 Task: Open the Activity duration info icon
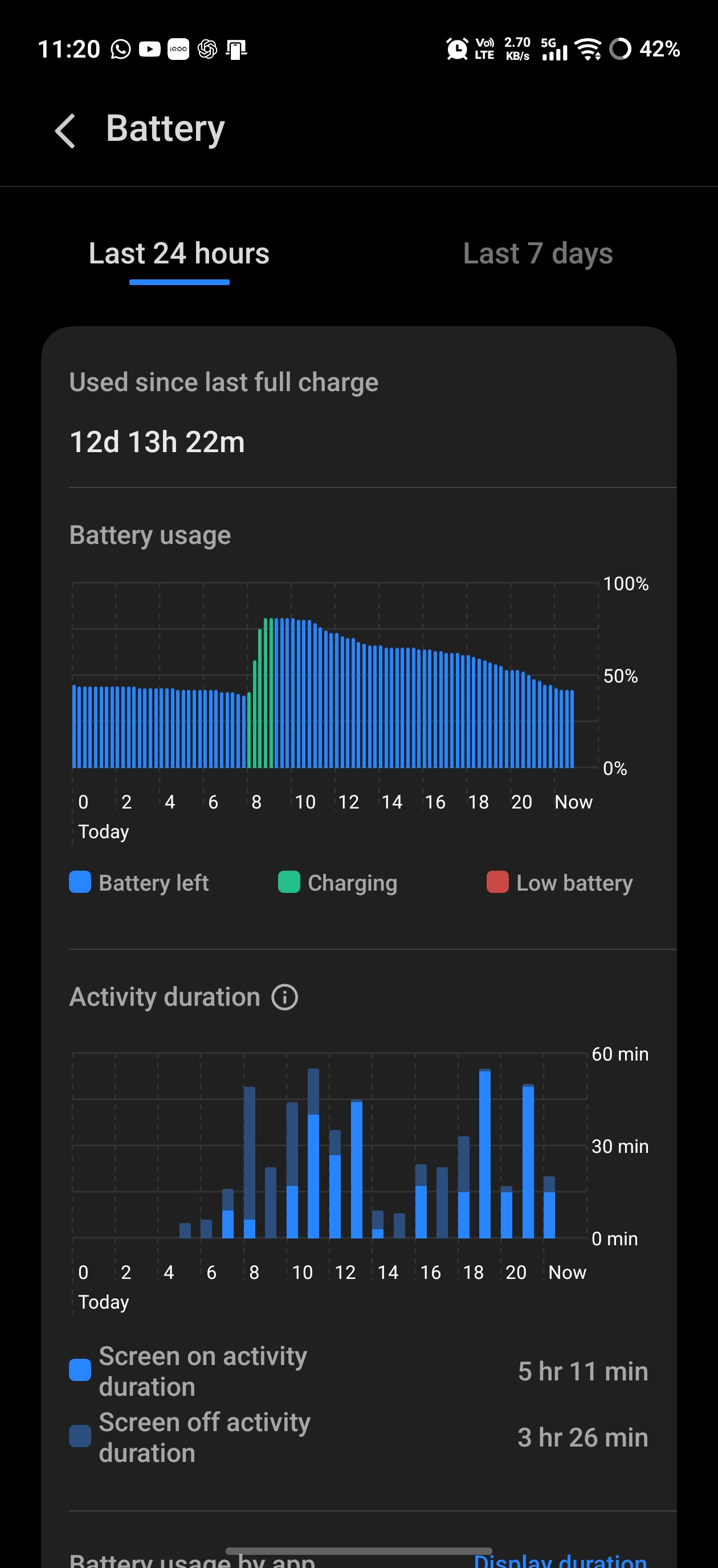[285, 997]
